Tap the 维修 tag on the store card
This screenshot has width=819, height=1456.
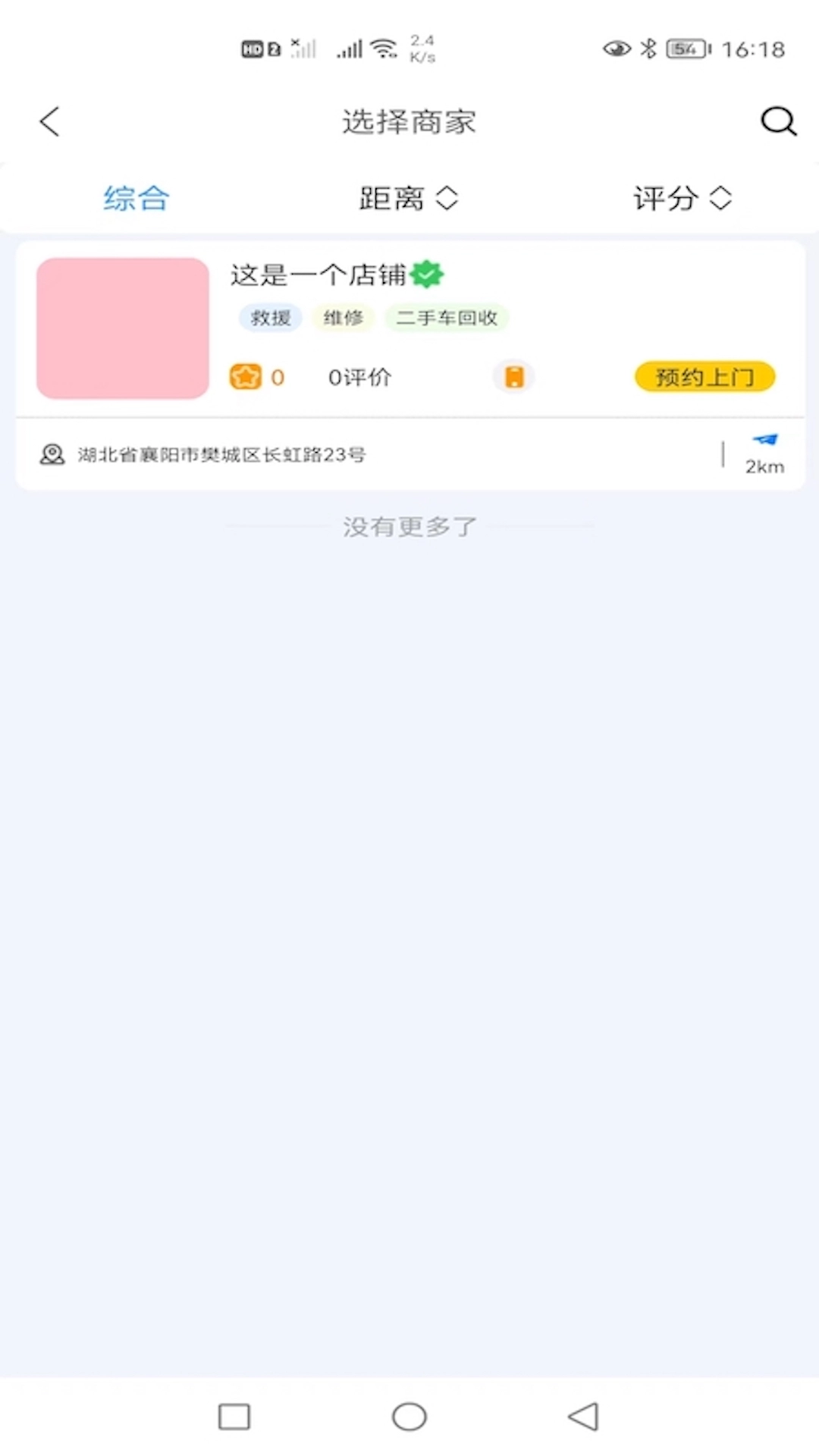pyautogui.click(x=343, y=318)
